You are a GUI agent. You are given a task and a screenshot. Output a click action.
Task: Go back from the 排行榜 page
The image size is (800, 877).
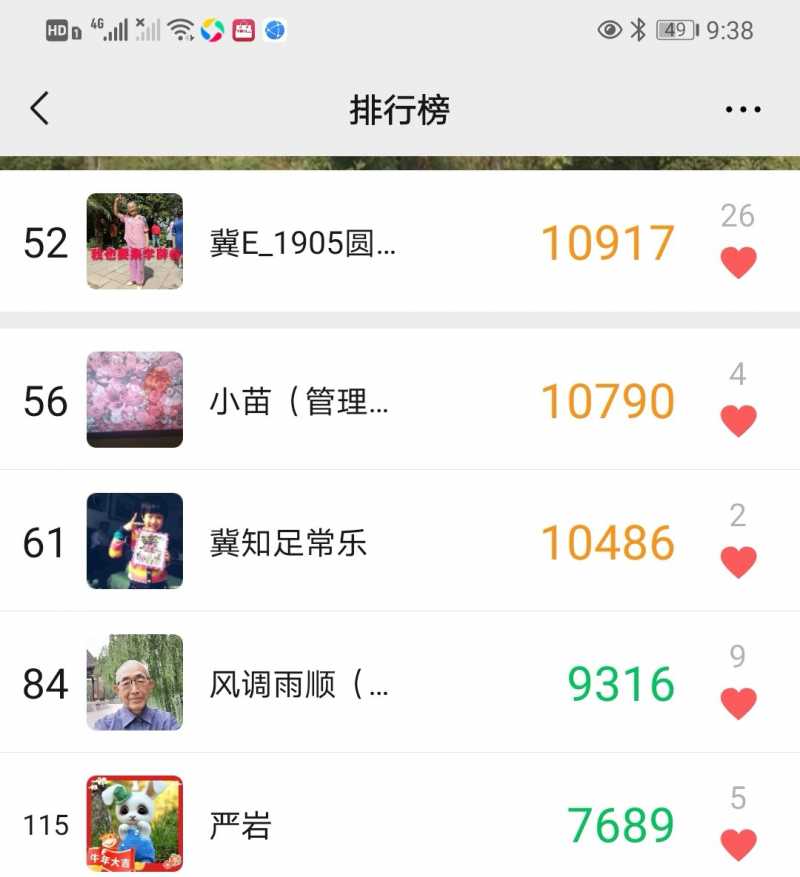(x=39, y=108)
